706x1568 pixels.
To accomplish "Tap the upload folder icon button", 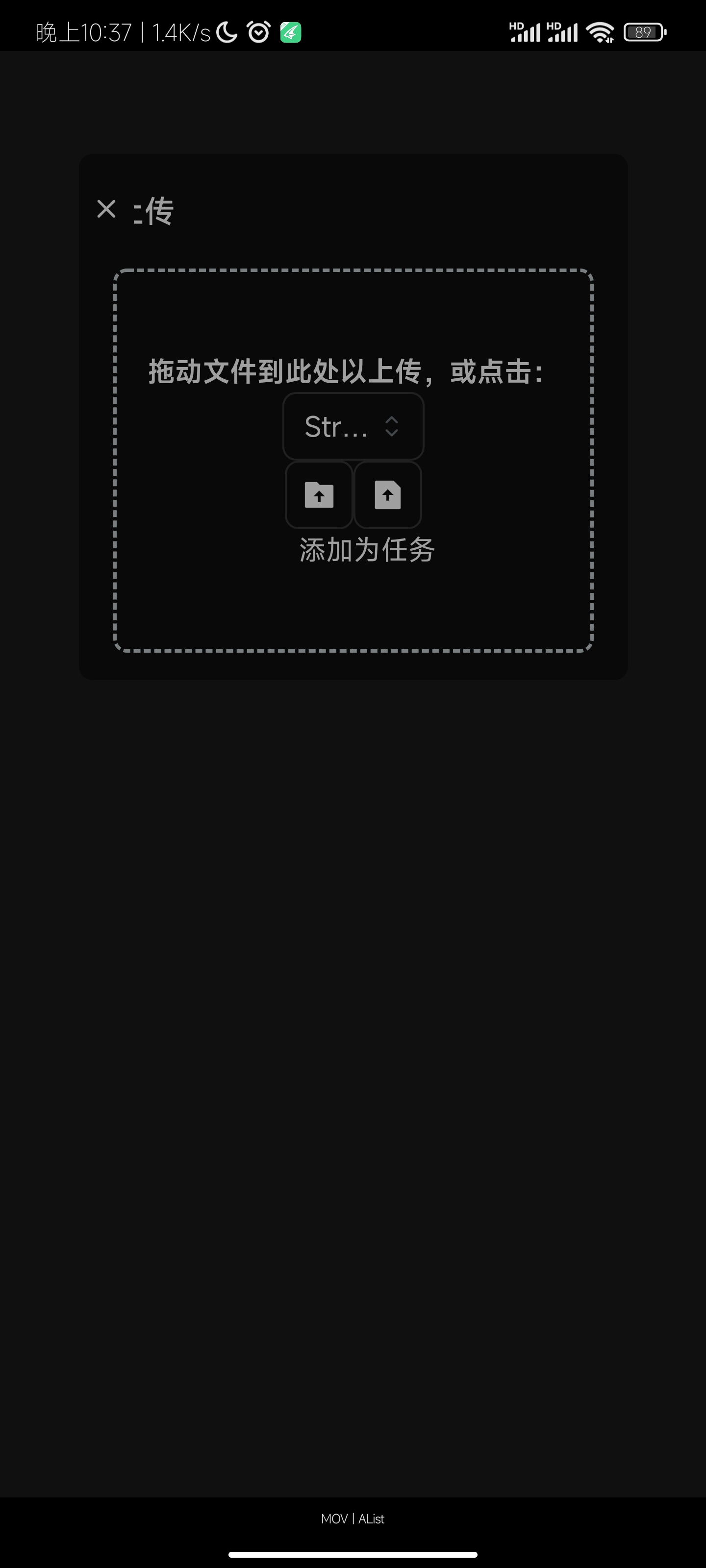I will tap(319, 495).
